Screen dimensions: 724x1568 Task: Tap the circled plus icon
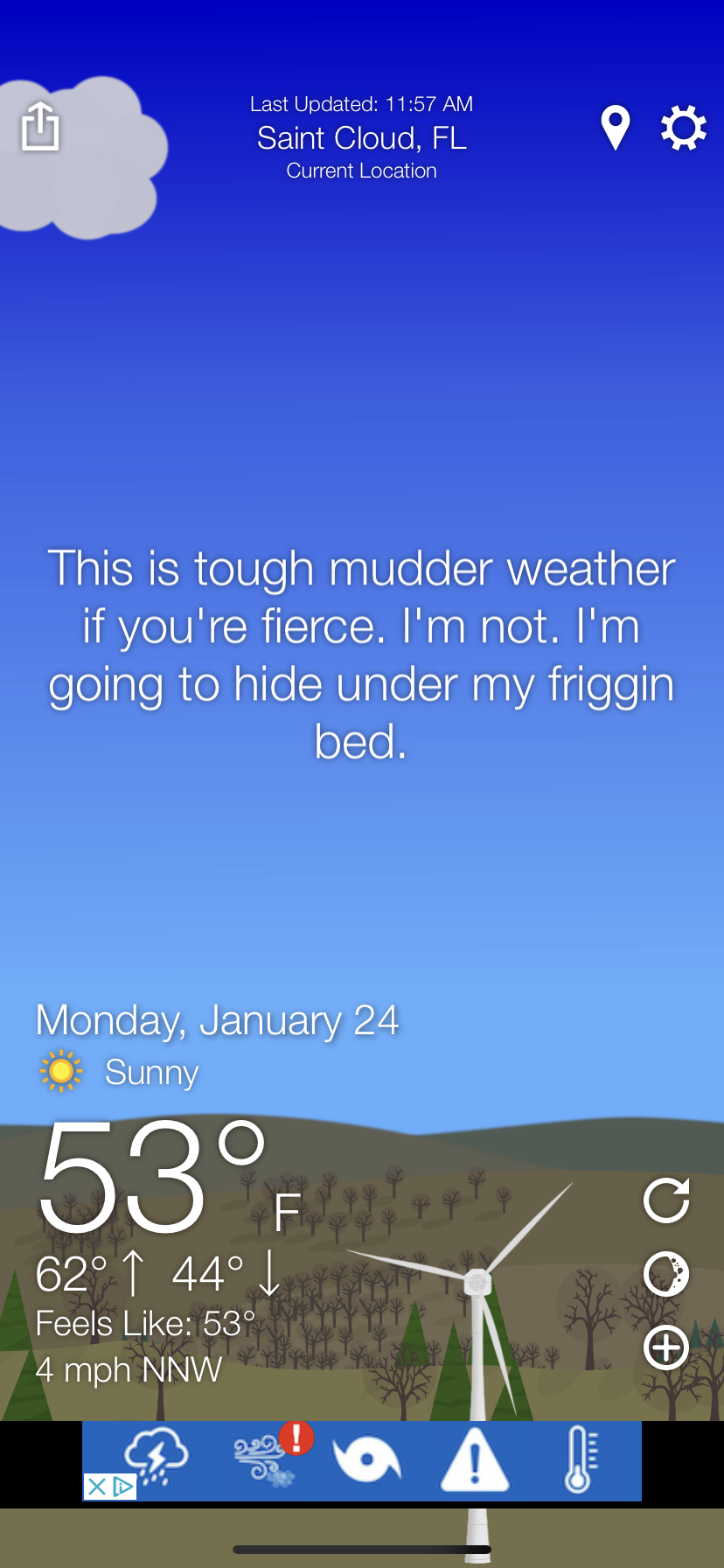[666, 1347]
